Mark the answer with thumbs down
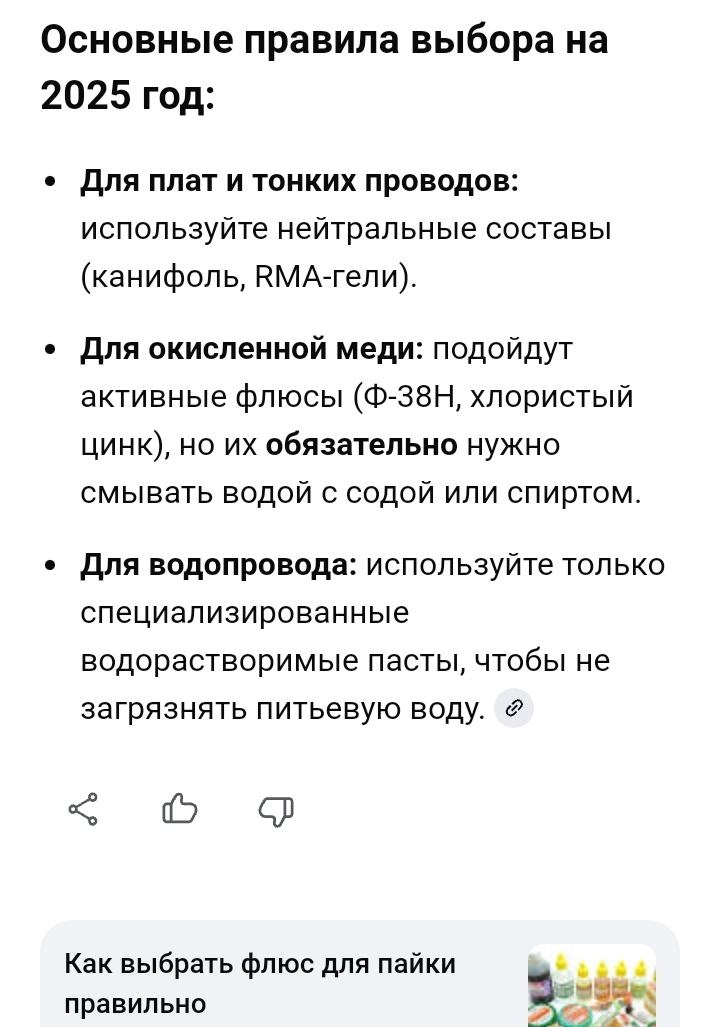The width and height of the screenshot is (720, 1027). coord(276,809)
